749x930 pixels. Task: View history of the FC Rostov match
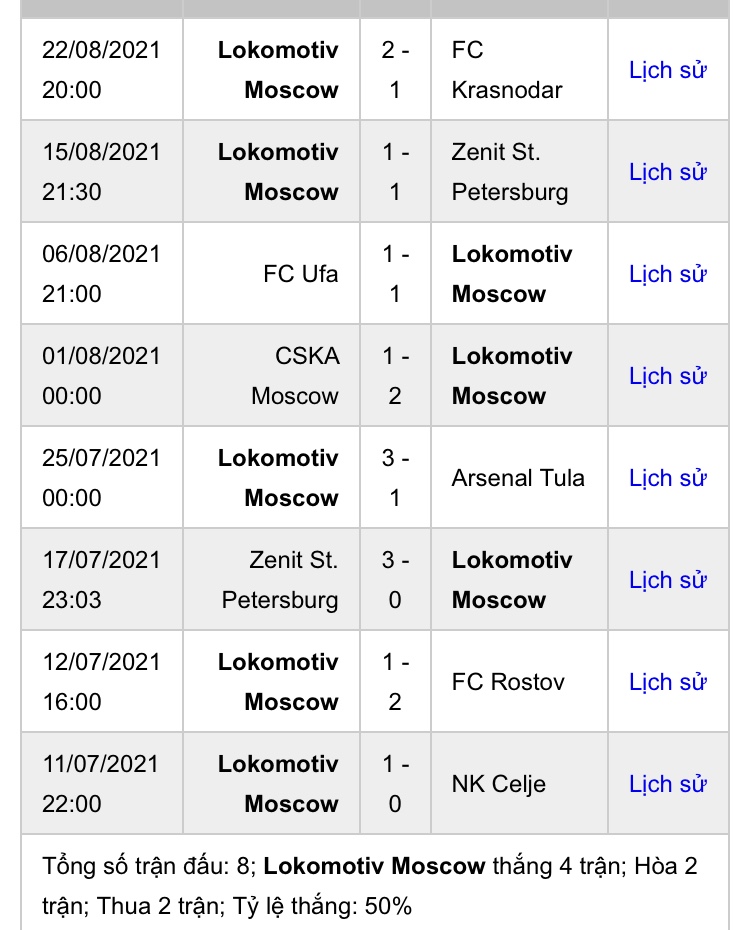(x=667, y=682)
